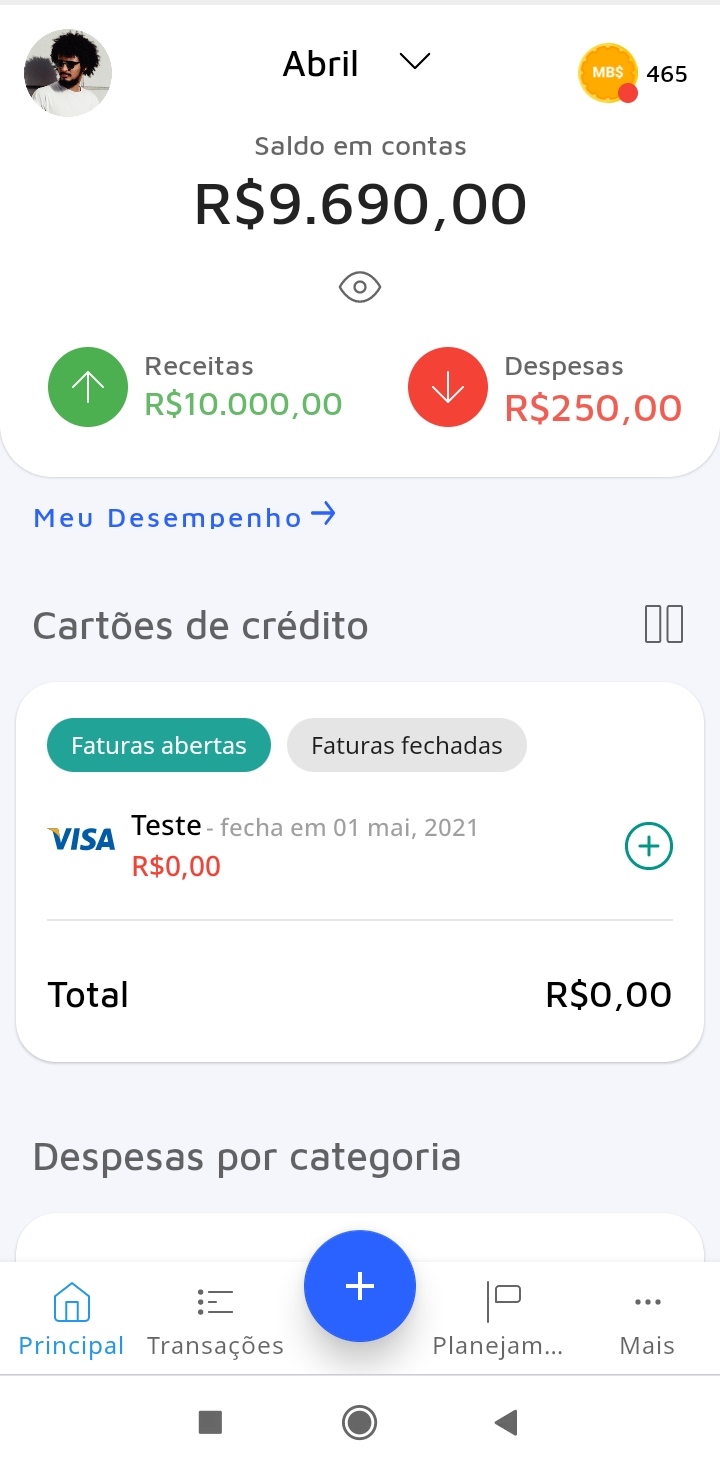Open Despesas expenses summary
This screenshot has width=720, height=1470.
(546, 387)
